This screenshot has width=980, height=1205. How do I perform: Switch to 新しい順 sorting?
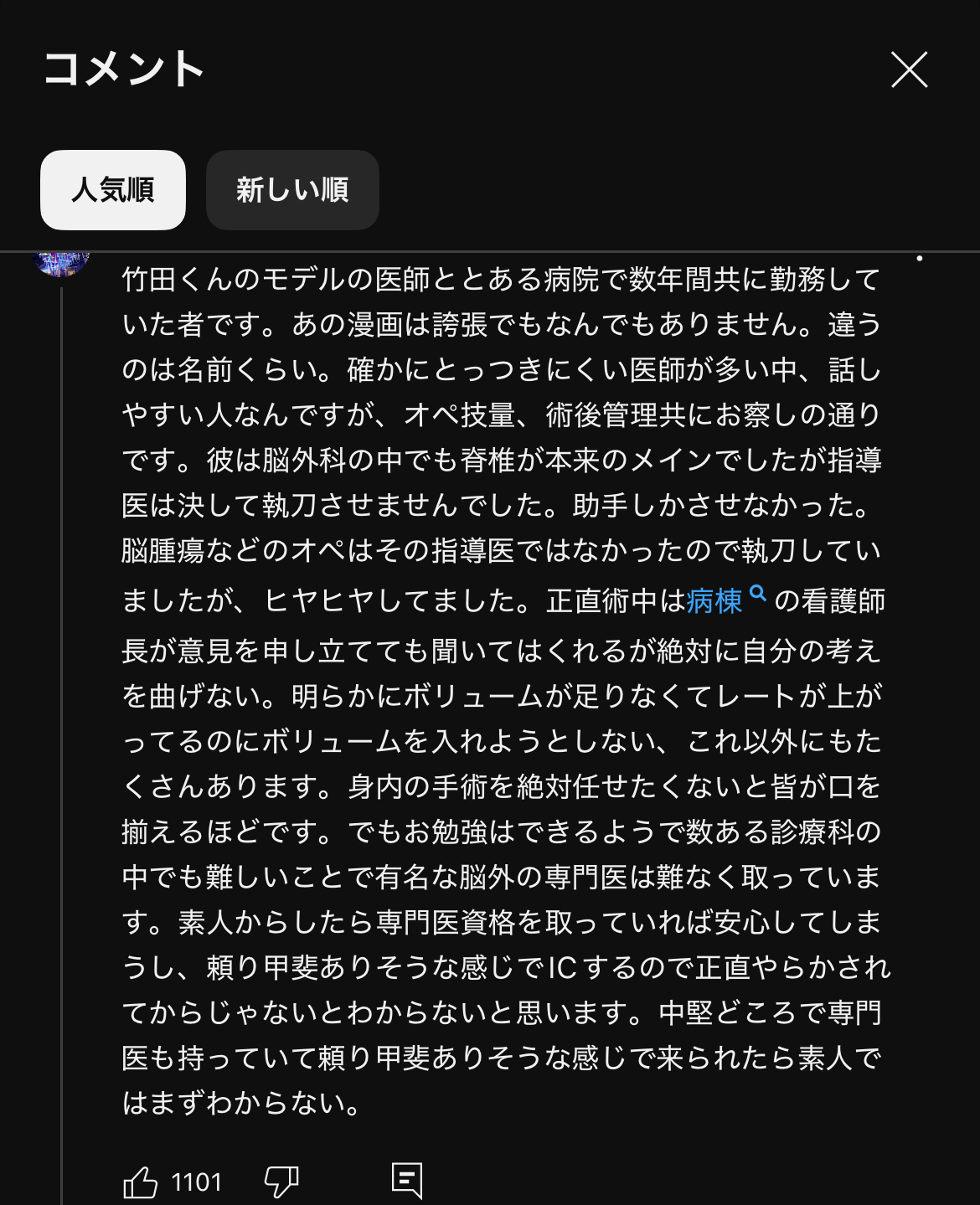[x=292, y=190]
